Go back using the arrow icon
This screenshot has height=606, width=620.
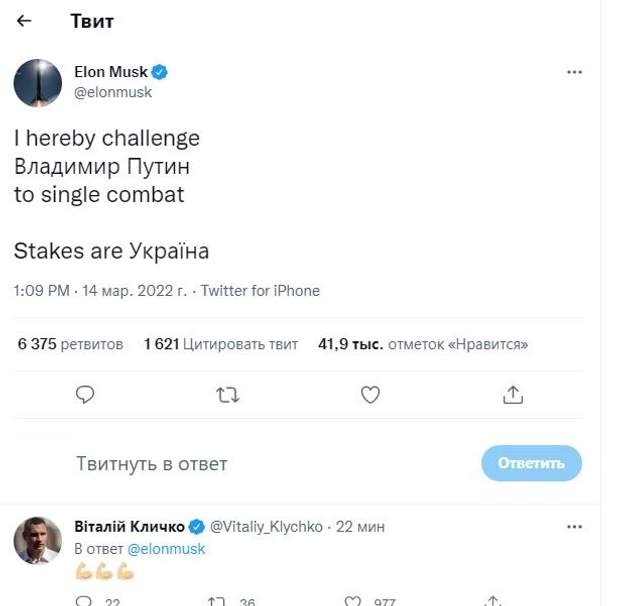point(24,21)
